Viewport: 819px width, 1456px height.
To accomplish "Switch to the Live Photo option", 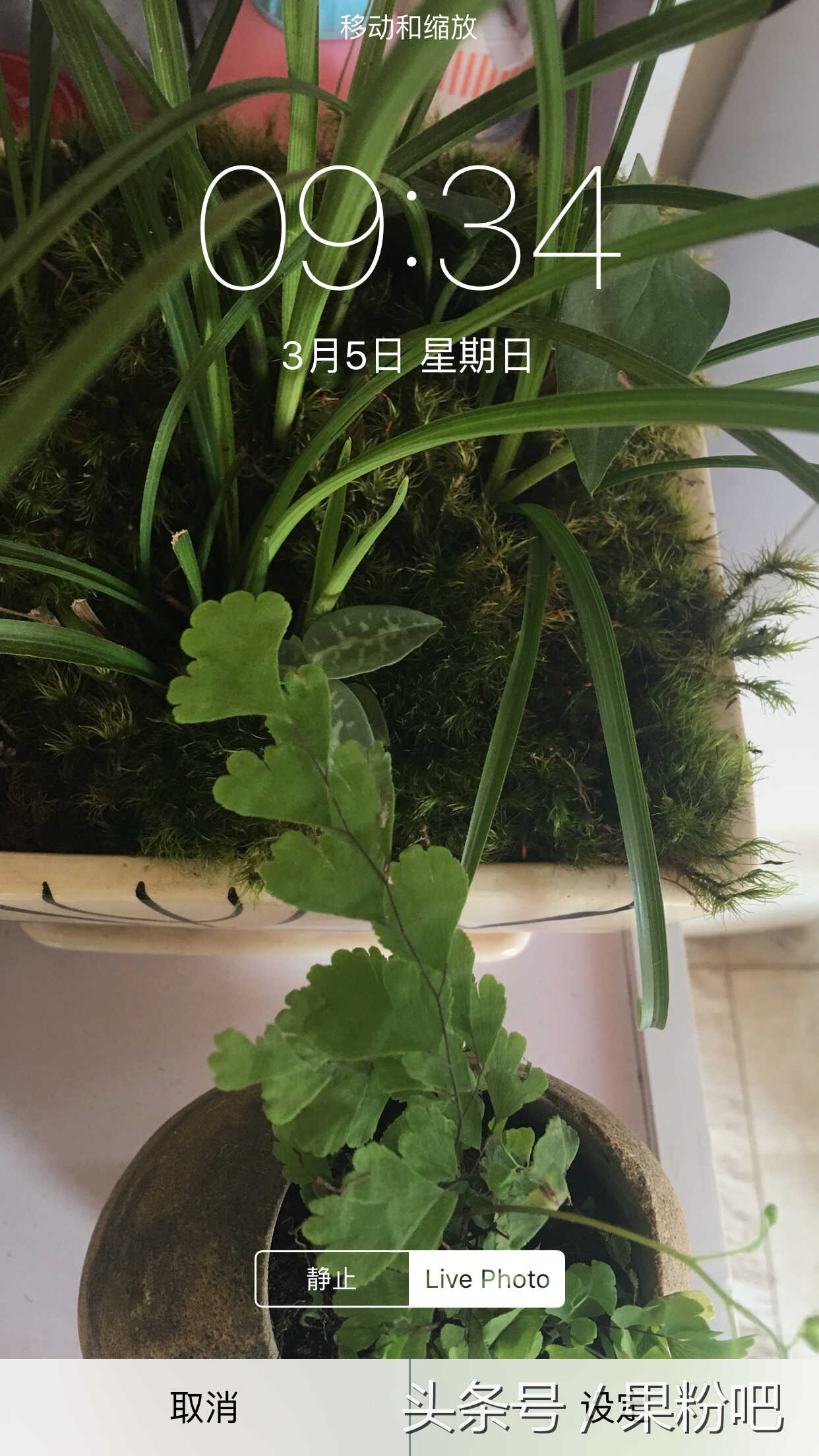I will tap(487, 1279).
